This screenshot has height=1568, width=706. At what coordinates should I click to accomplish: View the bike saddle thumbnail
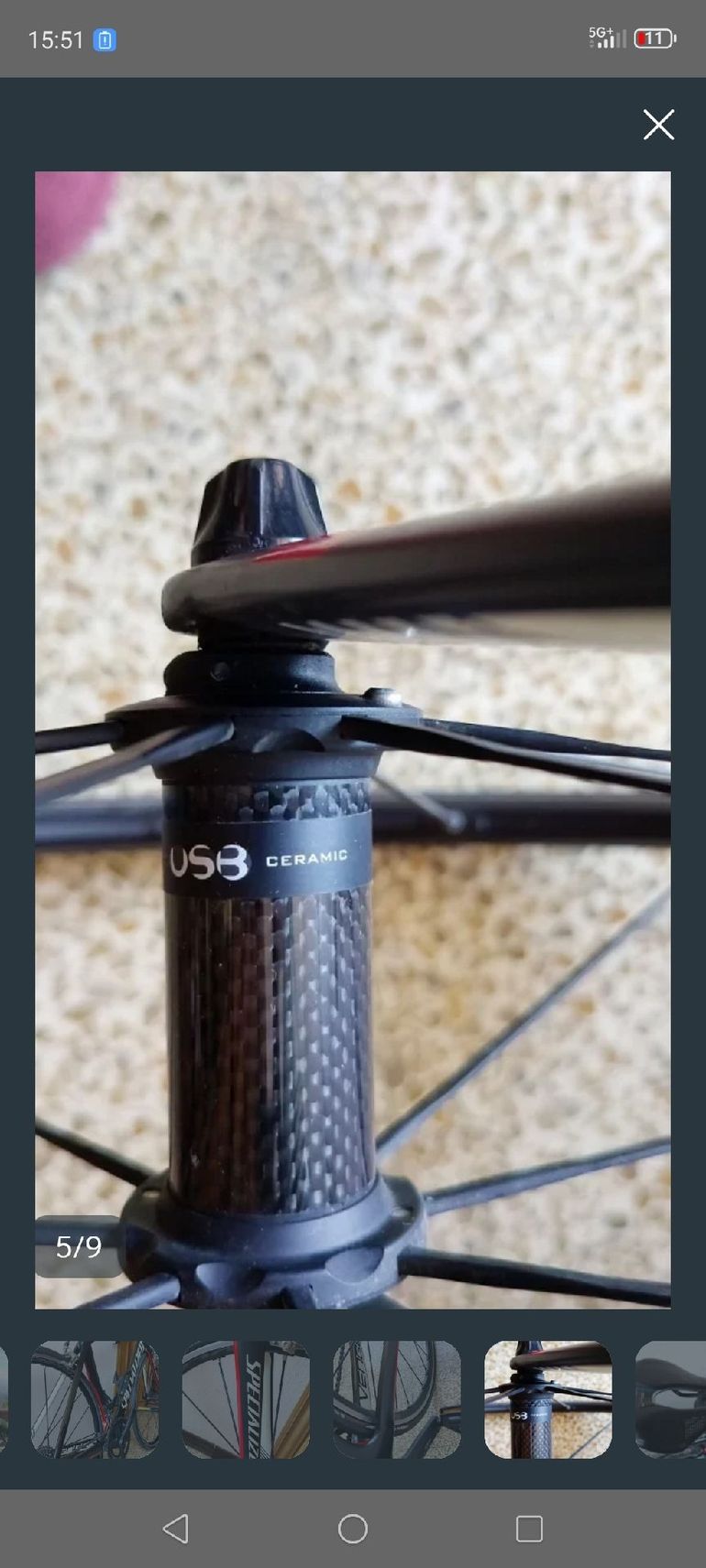pyautogui.click(x=671, y=1399)
